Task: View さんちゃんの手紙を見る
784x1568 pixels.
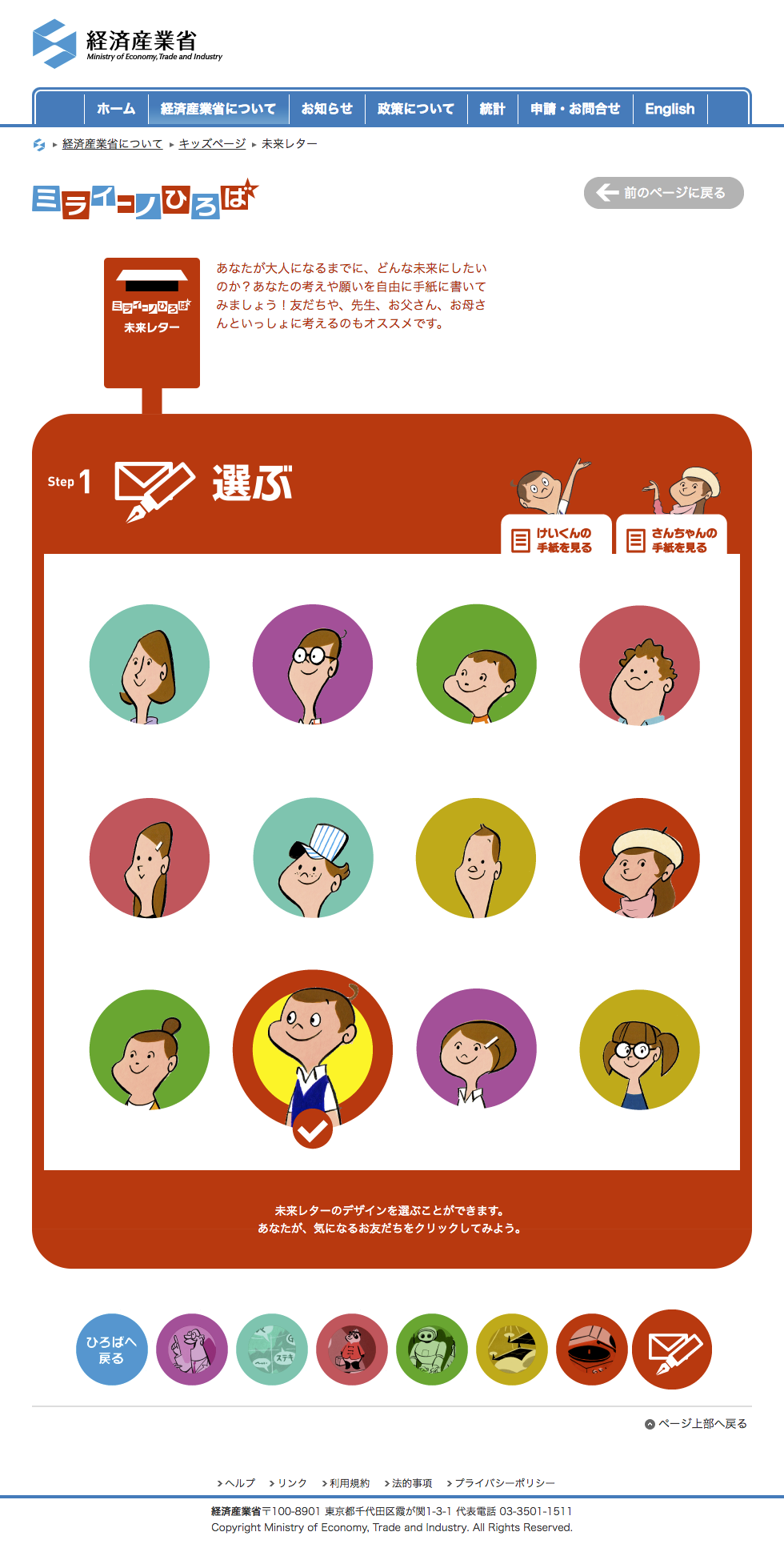Action: (x=671, y=539)
